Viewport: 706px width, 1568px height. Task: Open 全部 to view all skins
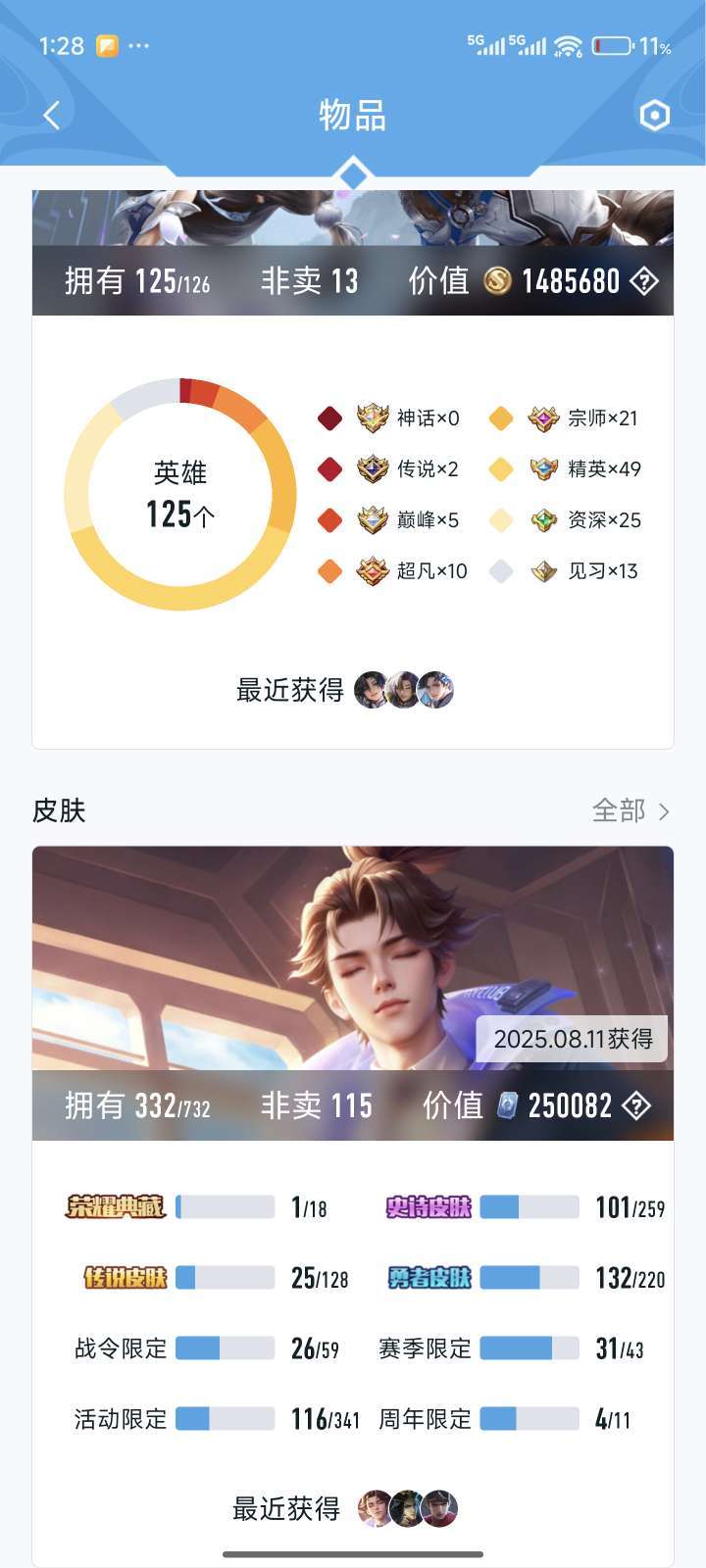(630, 810)
